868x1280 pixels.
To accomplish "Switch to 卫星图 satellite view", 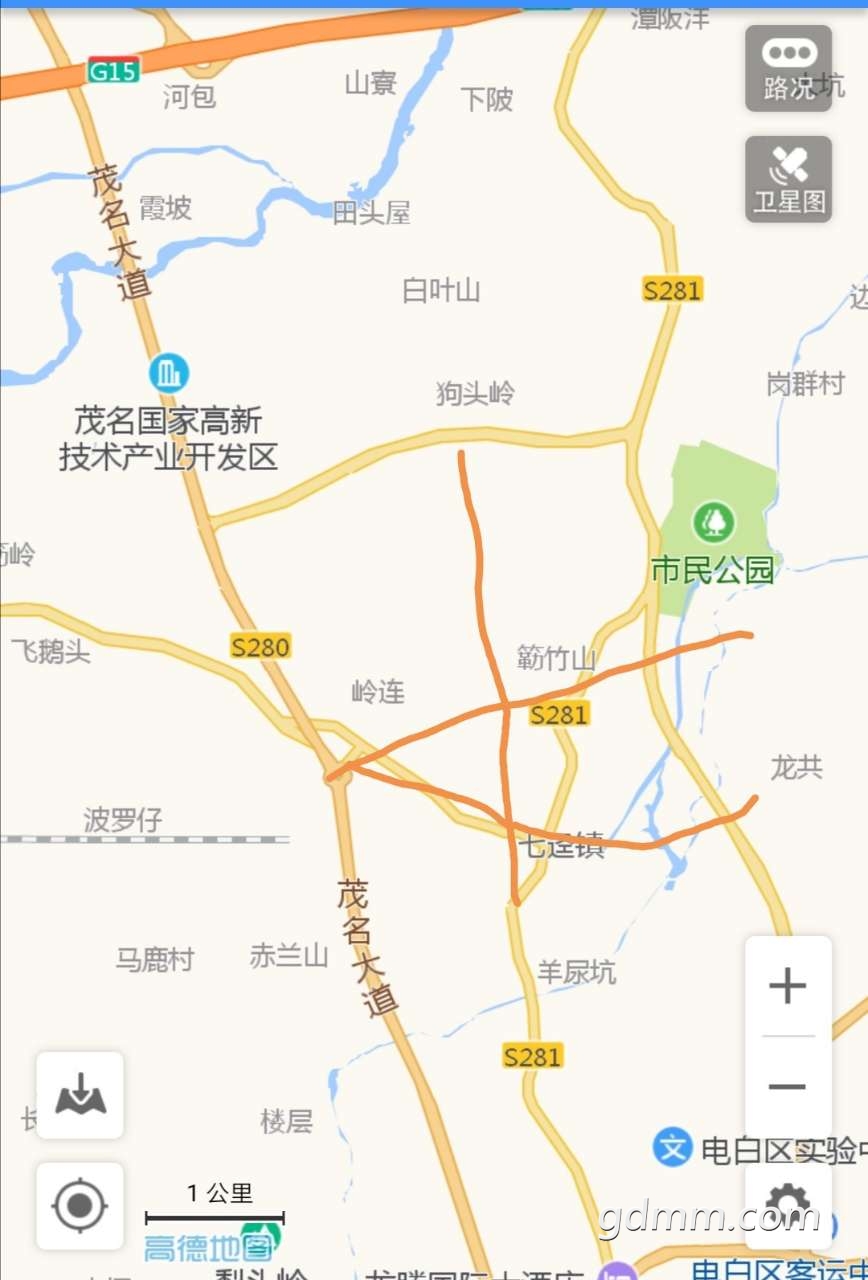I will pos(788,179).
